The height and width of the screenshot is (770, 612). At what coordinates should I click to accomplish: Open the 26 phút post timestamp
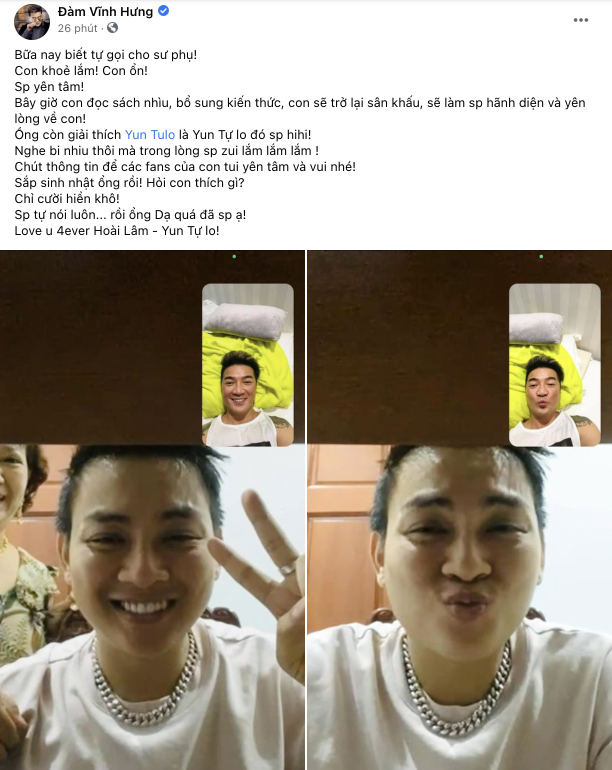79,28
